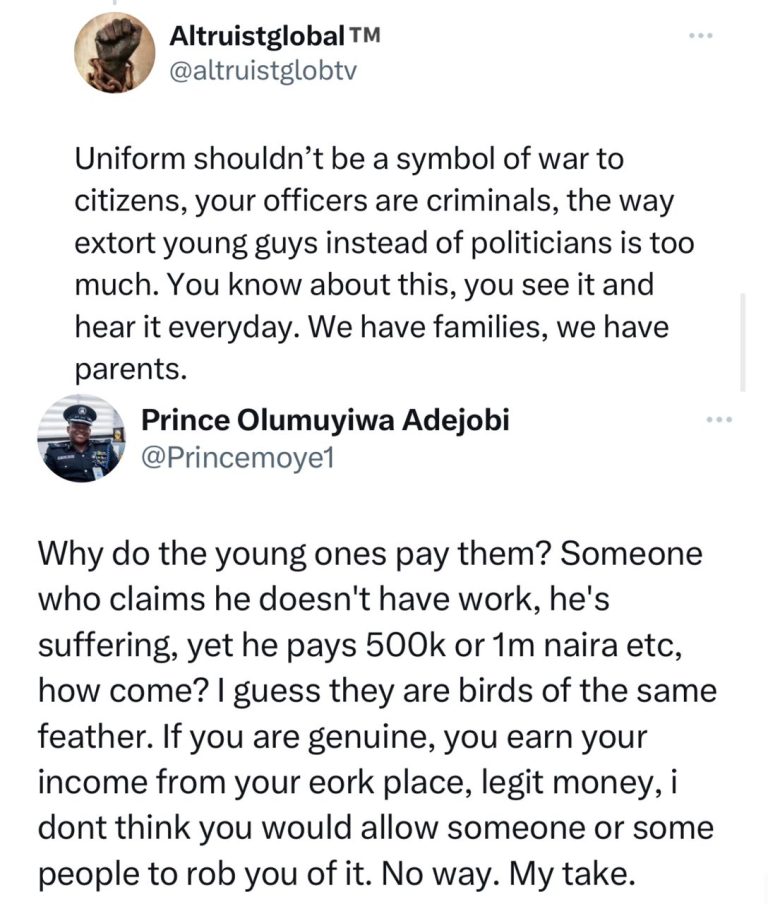Screen dimensions: 768x904
Task: Open the overflow menu on Prince Olumuyiwa Adejobi's post
Action: 719,419
